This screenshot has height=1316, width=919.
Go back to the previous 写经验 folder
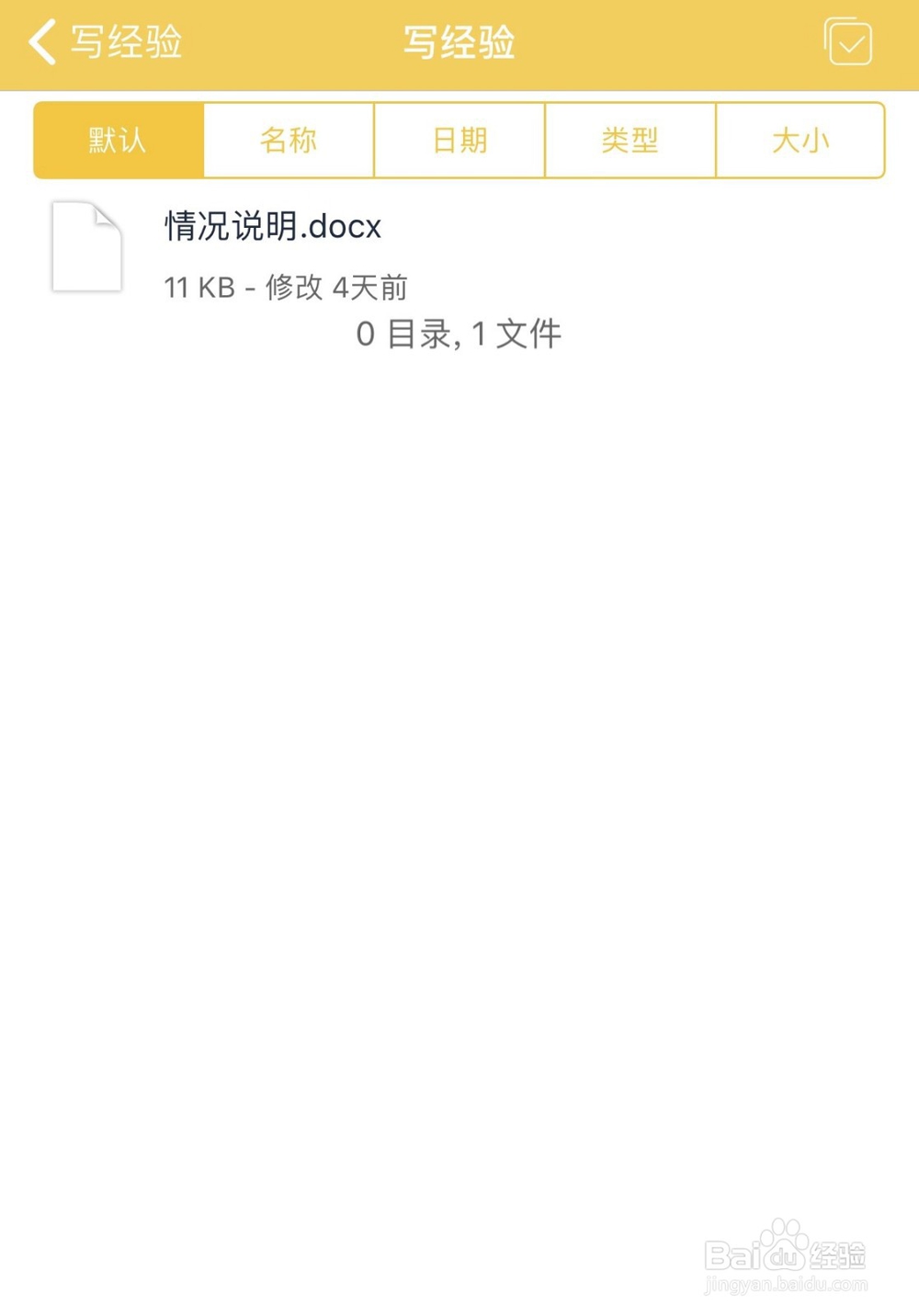[101, 41]
